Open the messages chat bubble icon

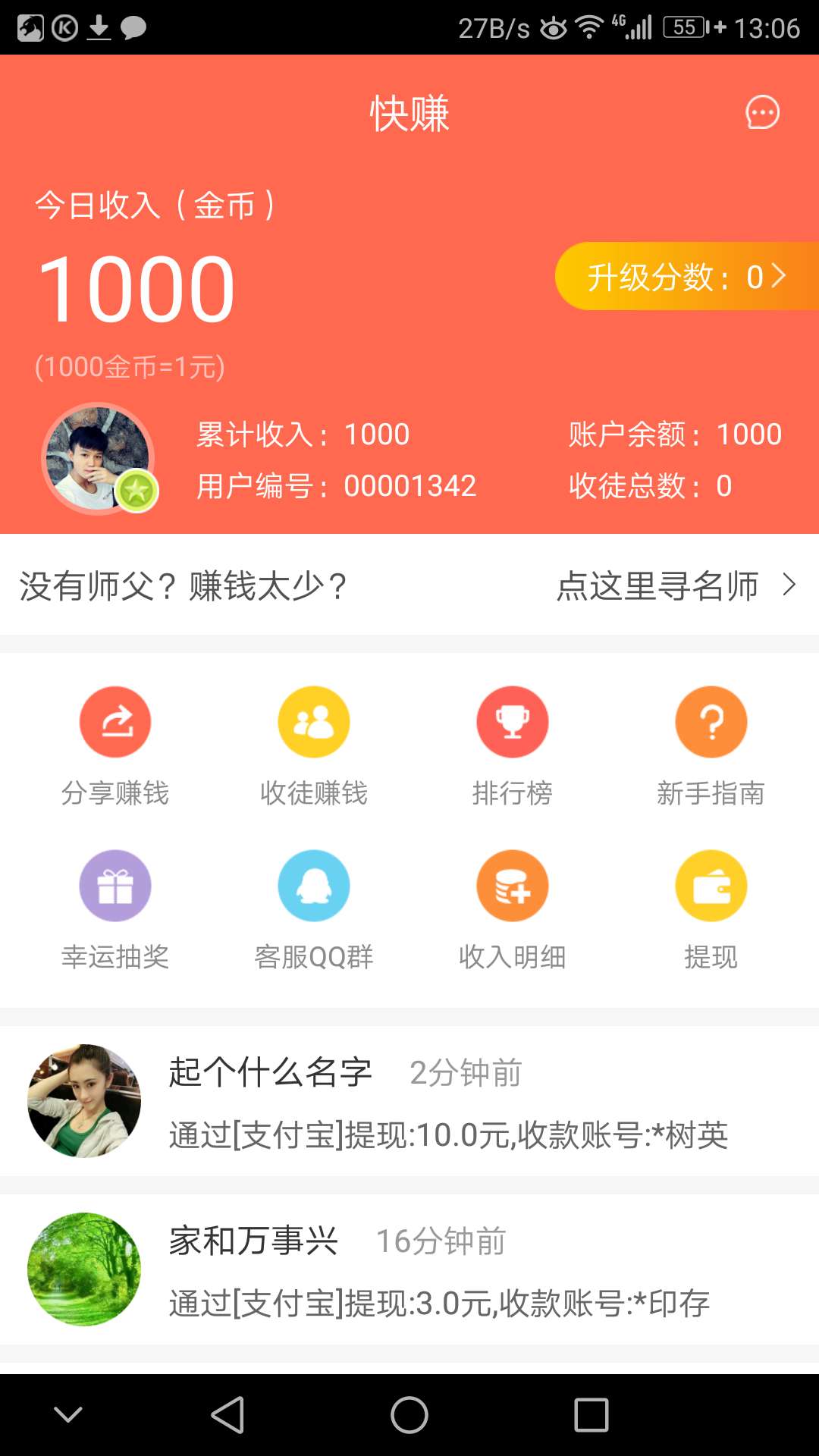762,113
